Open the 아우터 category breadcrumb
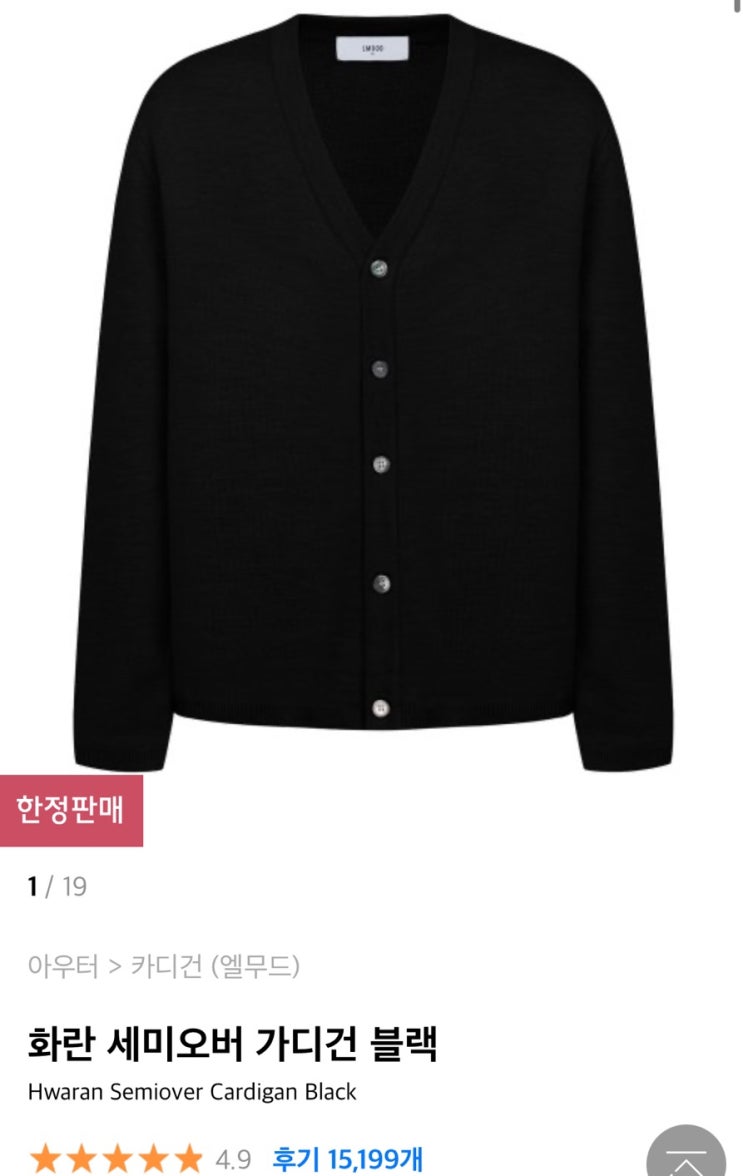743x1176 pixels. pyautogui.click(x=63, y=966)
